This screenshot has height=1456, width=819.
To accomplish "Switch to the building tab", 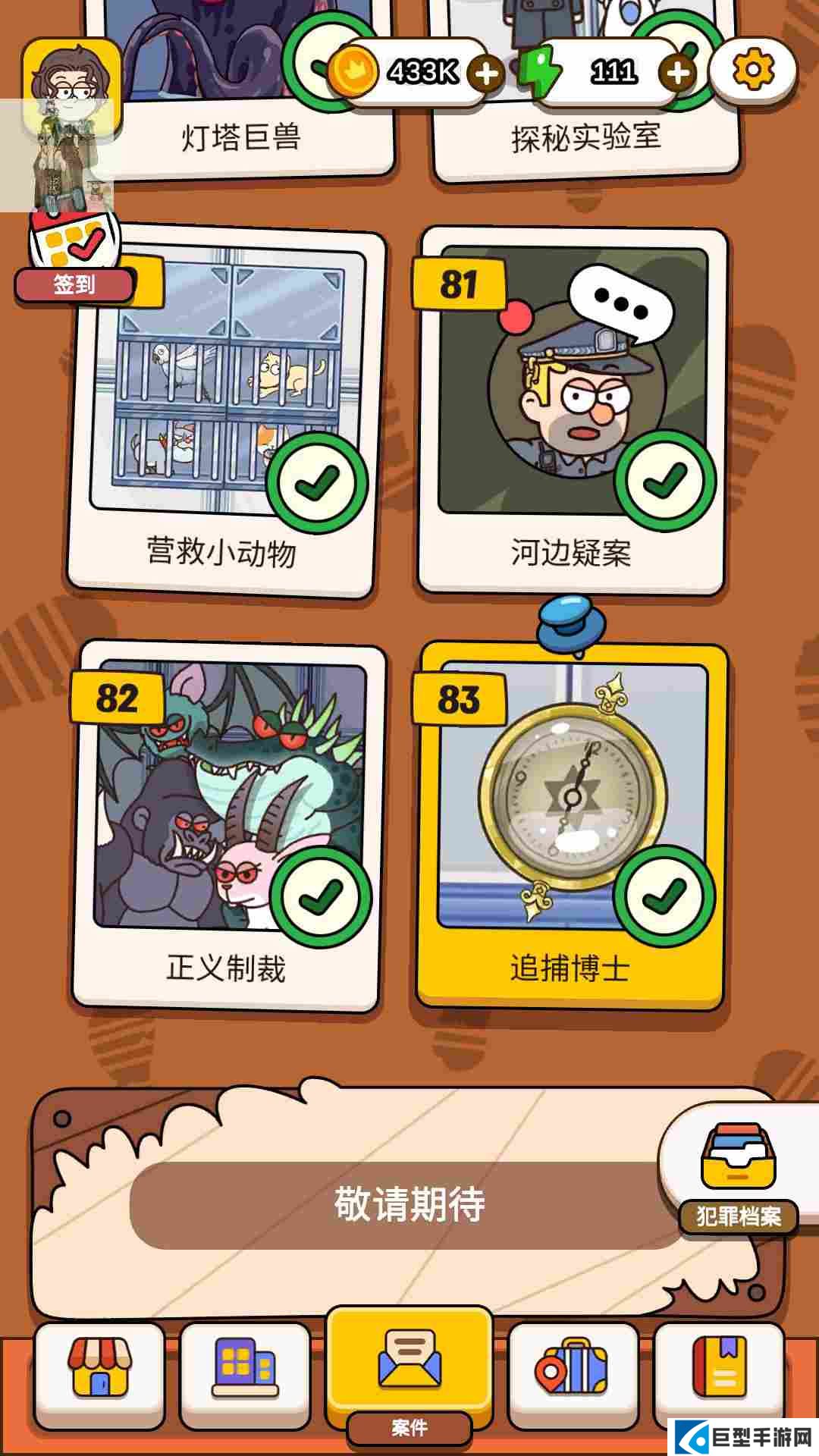I will coord(245,1374).
